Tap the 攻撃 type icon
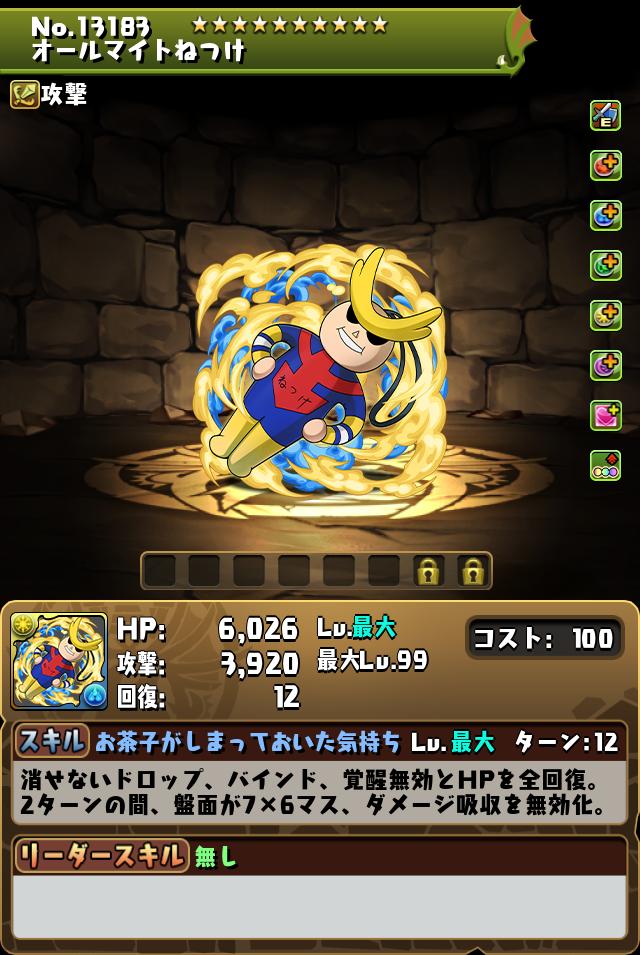This screenshot has width=640, height=955. click(25, 95)
